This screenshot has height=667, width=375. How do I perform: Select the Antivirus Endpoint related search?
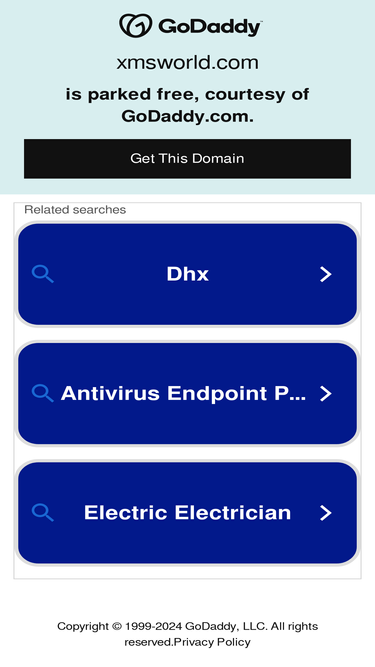tap(187, 393)
